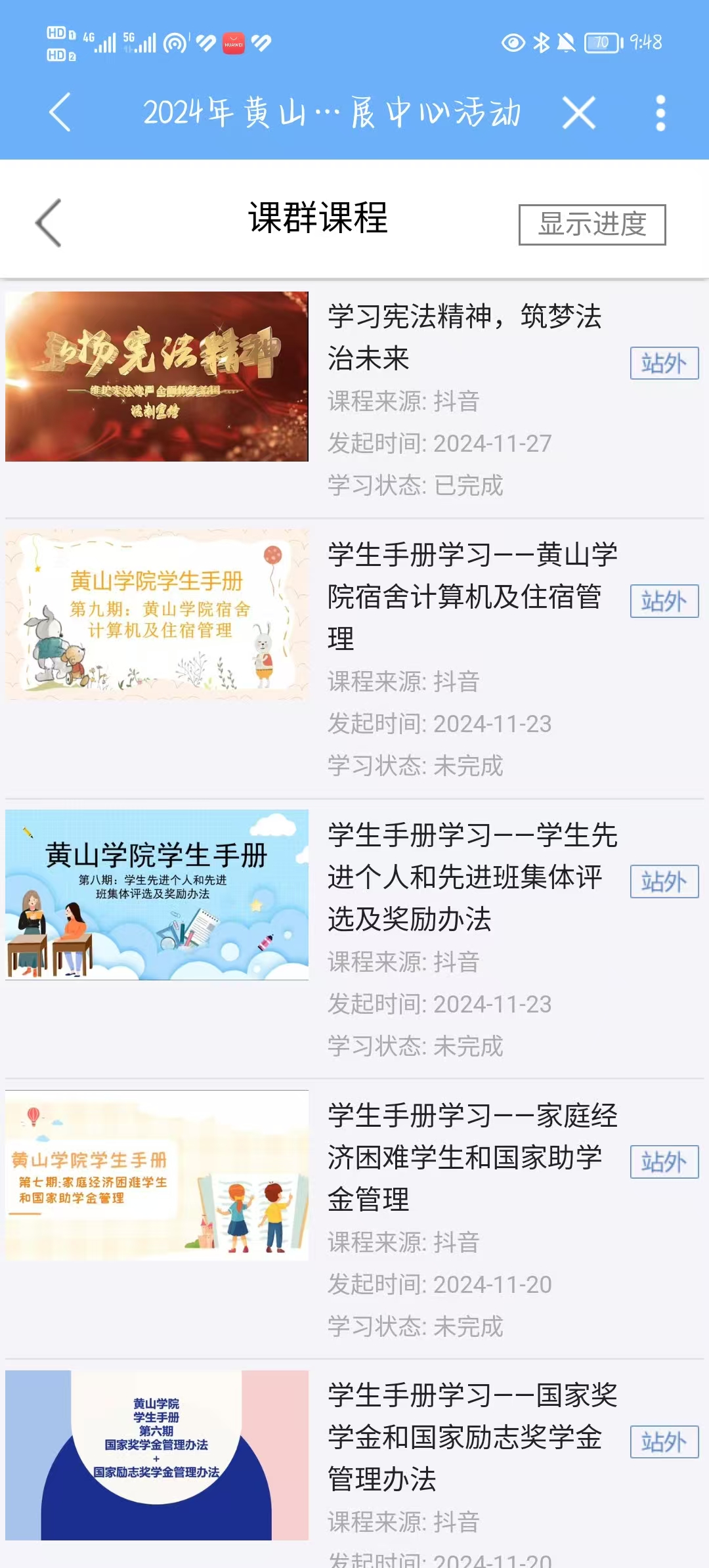Tap 站外 beside 国家励志奖学金管理办法 course
Image resolution: width=709 pixels, height=1568 pixels.
point(664,1442)
